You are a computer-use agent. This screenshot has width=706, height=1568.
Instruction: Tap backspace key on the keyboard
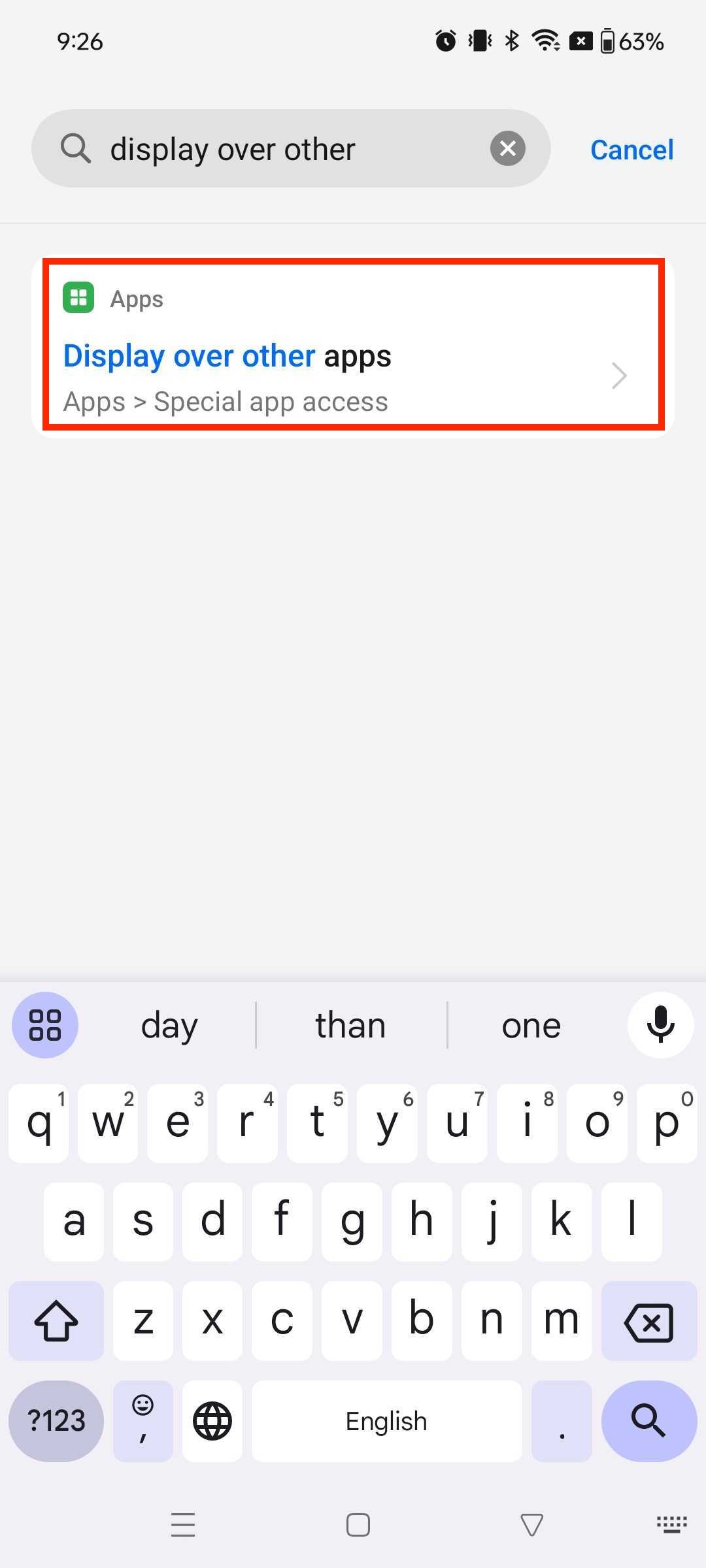pyautogui.click(x=648, y=1322)
